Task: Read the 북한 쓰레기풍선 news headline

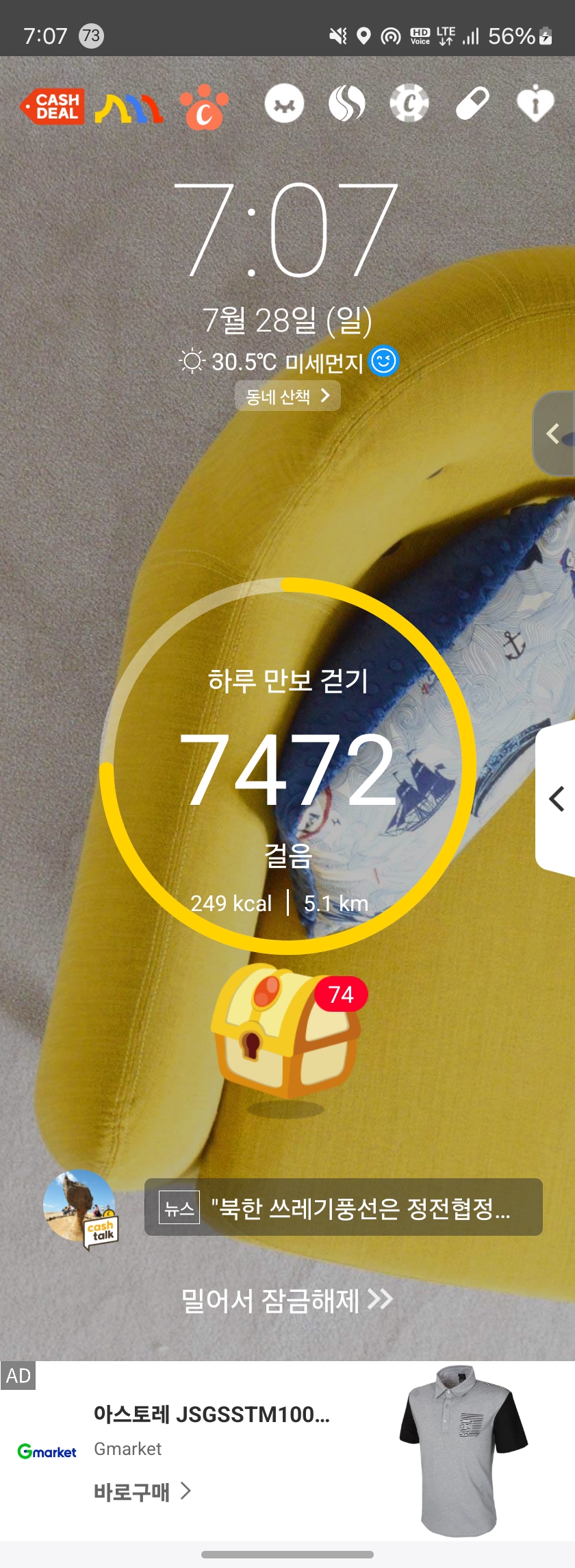Action: pyautogui.click(x=344, y=1208)
